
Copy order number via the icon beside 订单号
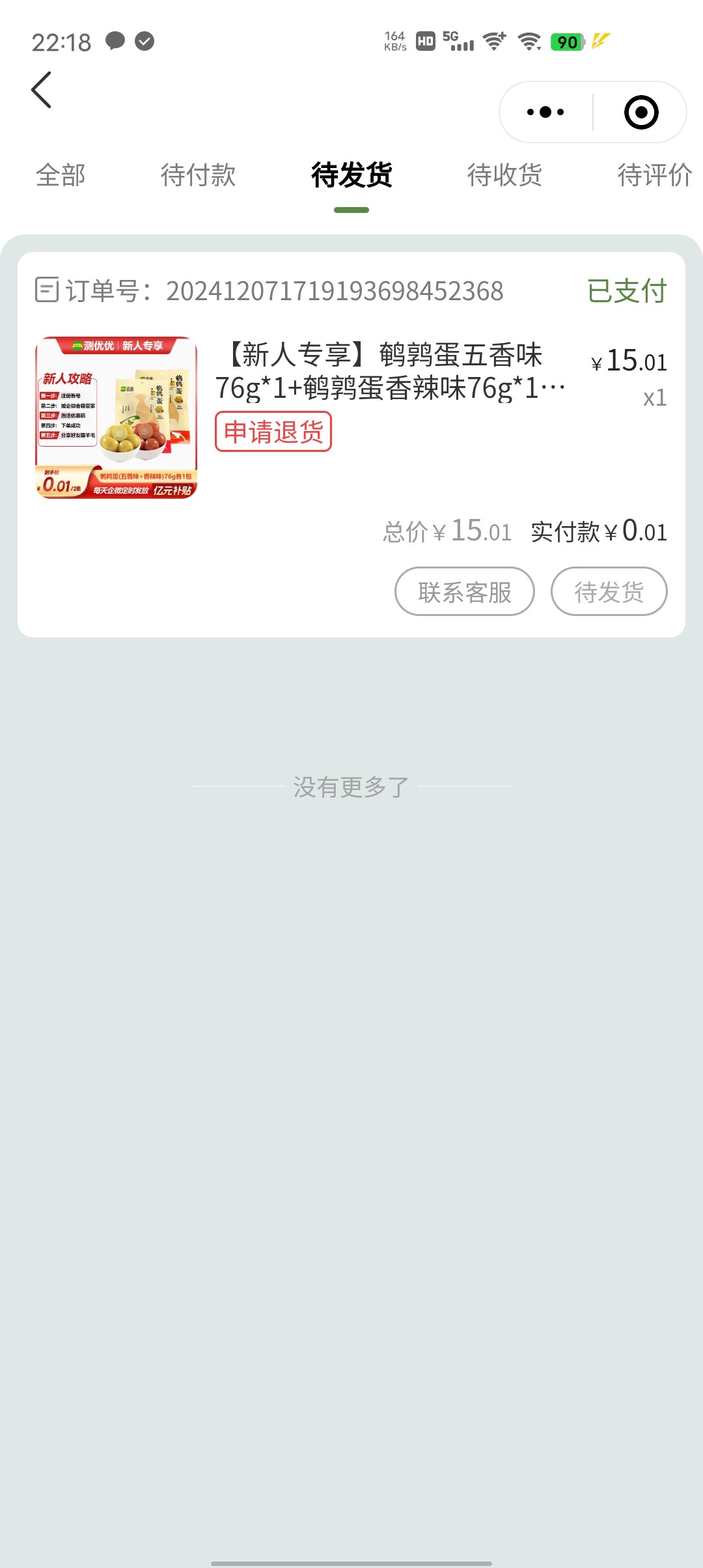(x=47, y=290)
